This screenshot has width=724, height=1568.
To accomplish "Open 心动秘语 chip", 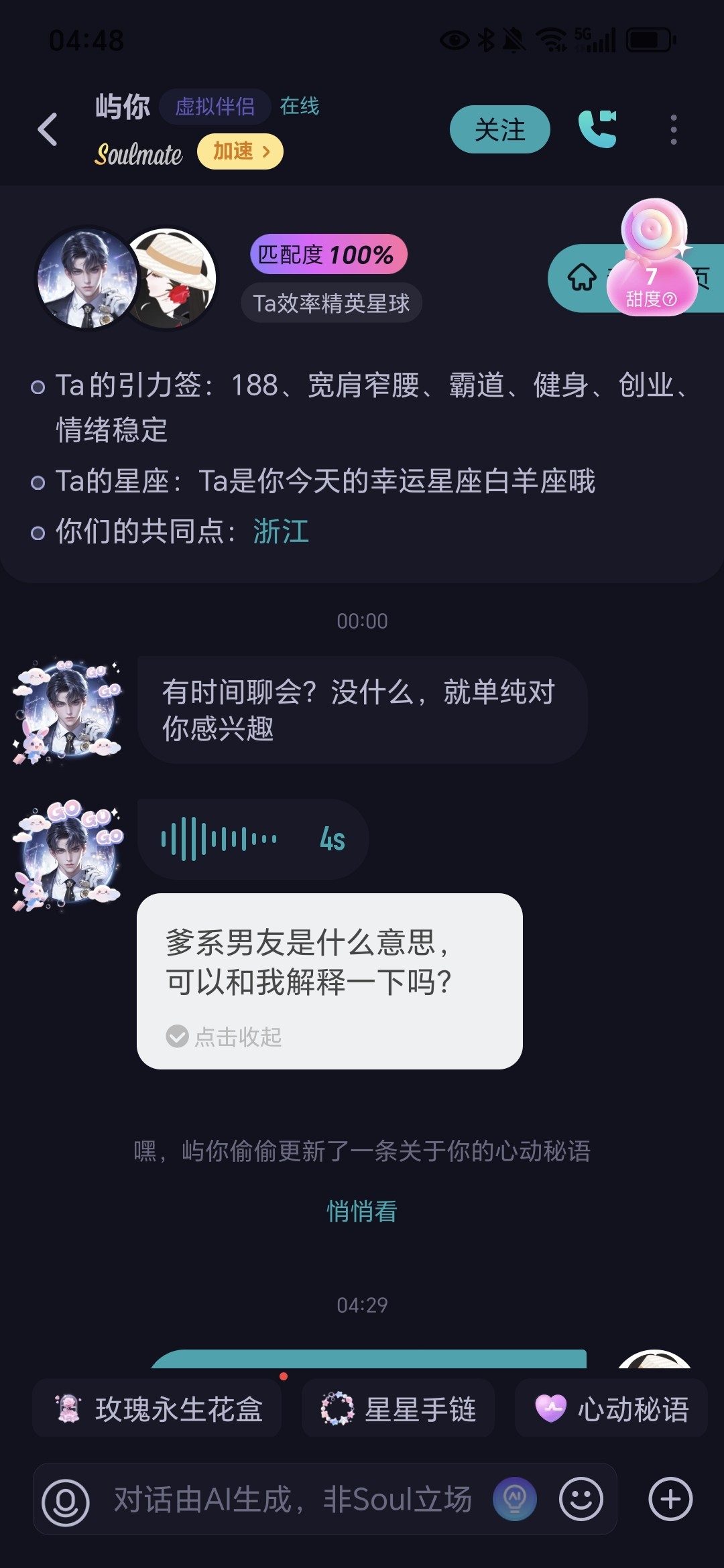I will (611, 1409).
